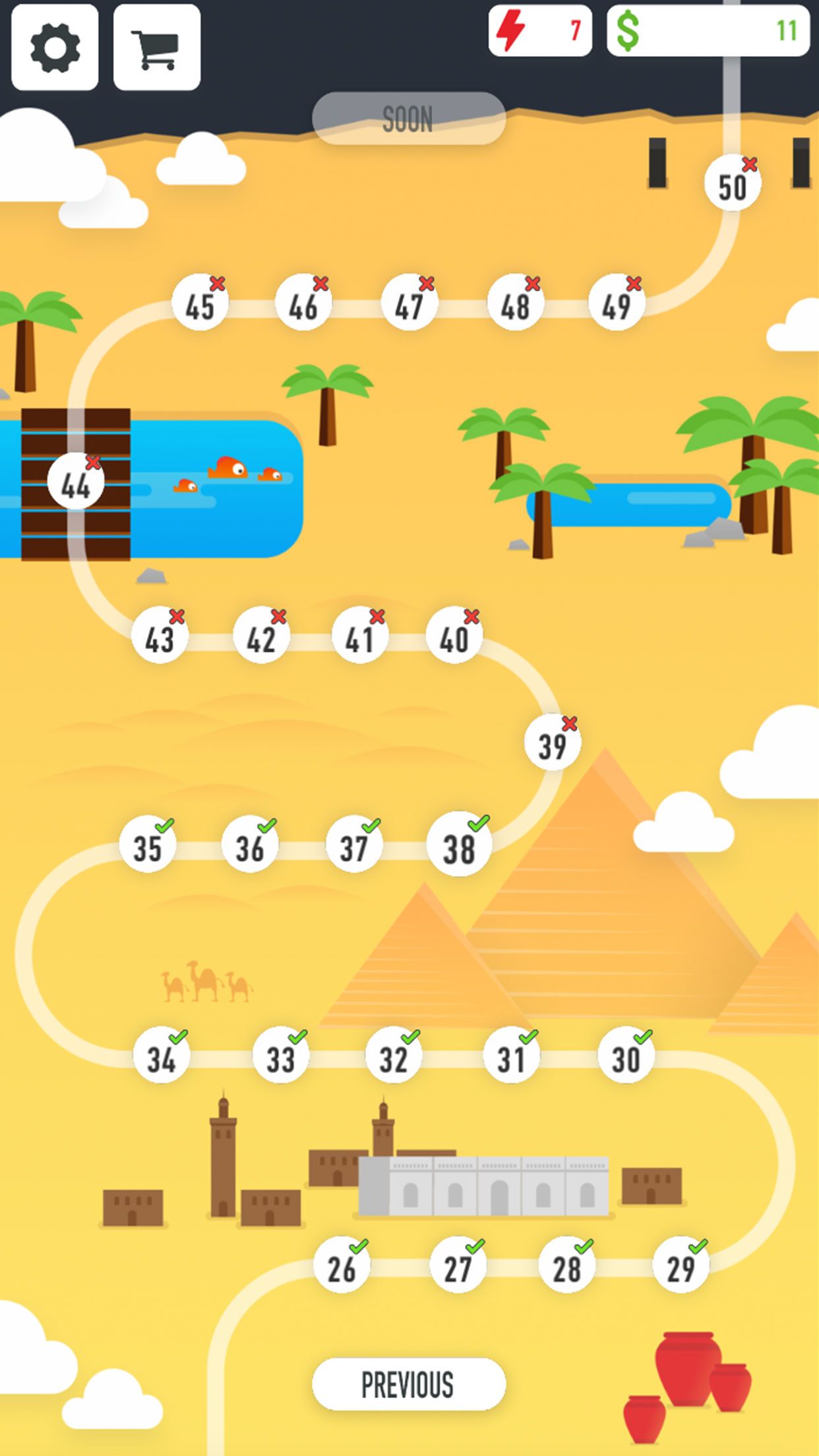The image size is (819, 1456).
Task: Open level 43
Action: [160, 637]
